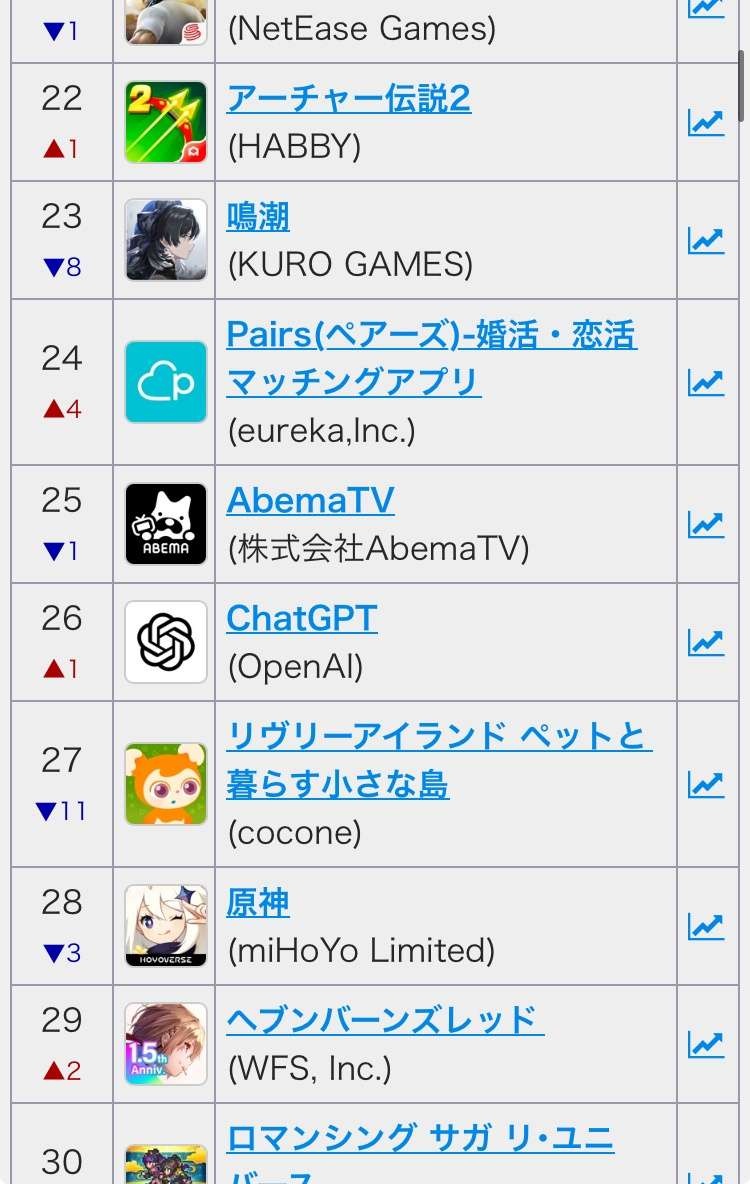750x1184 pixels.
Task: View the ranking chart for the NetEase Games app
Action: coord(706,8)
